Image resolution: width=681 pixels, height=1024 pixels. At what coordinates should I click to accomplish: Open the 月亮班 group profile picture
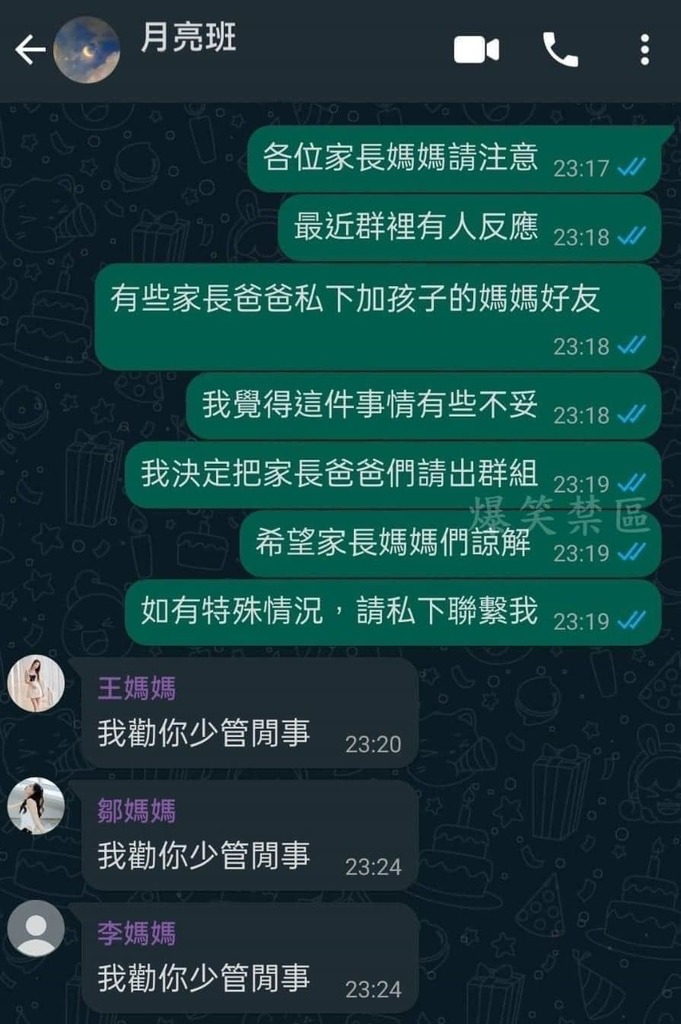pos(86,50)
